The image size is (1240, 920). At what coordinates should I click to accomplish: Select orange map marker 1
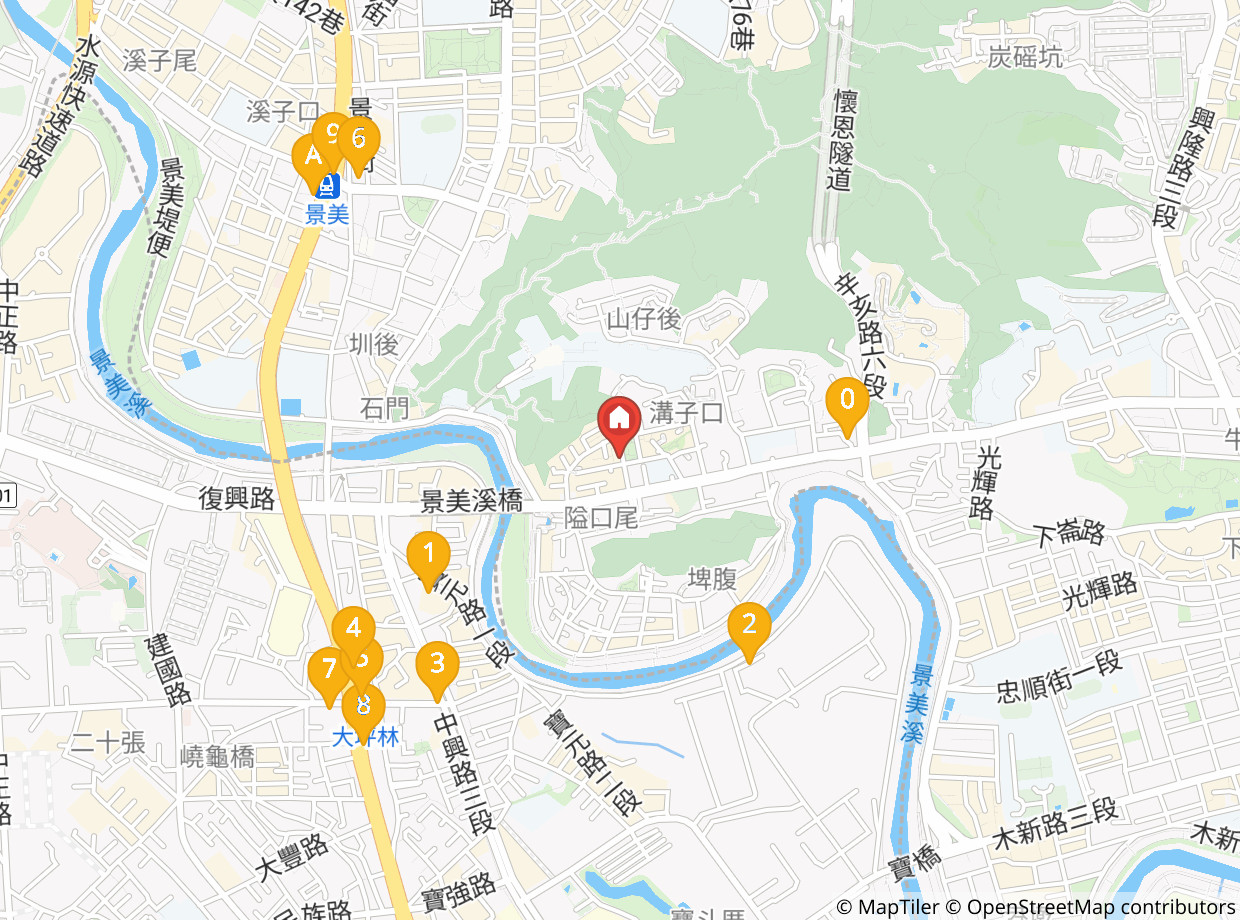428,553
